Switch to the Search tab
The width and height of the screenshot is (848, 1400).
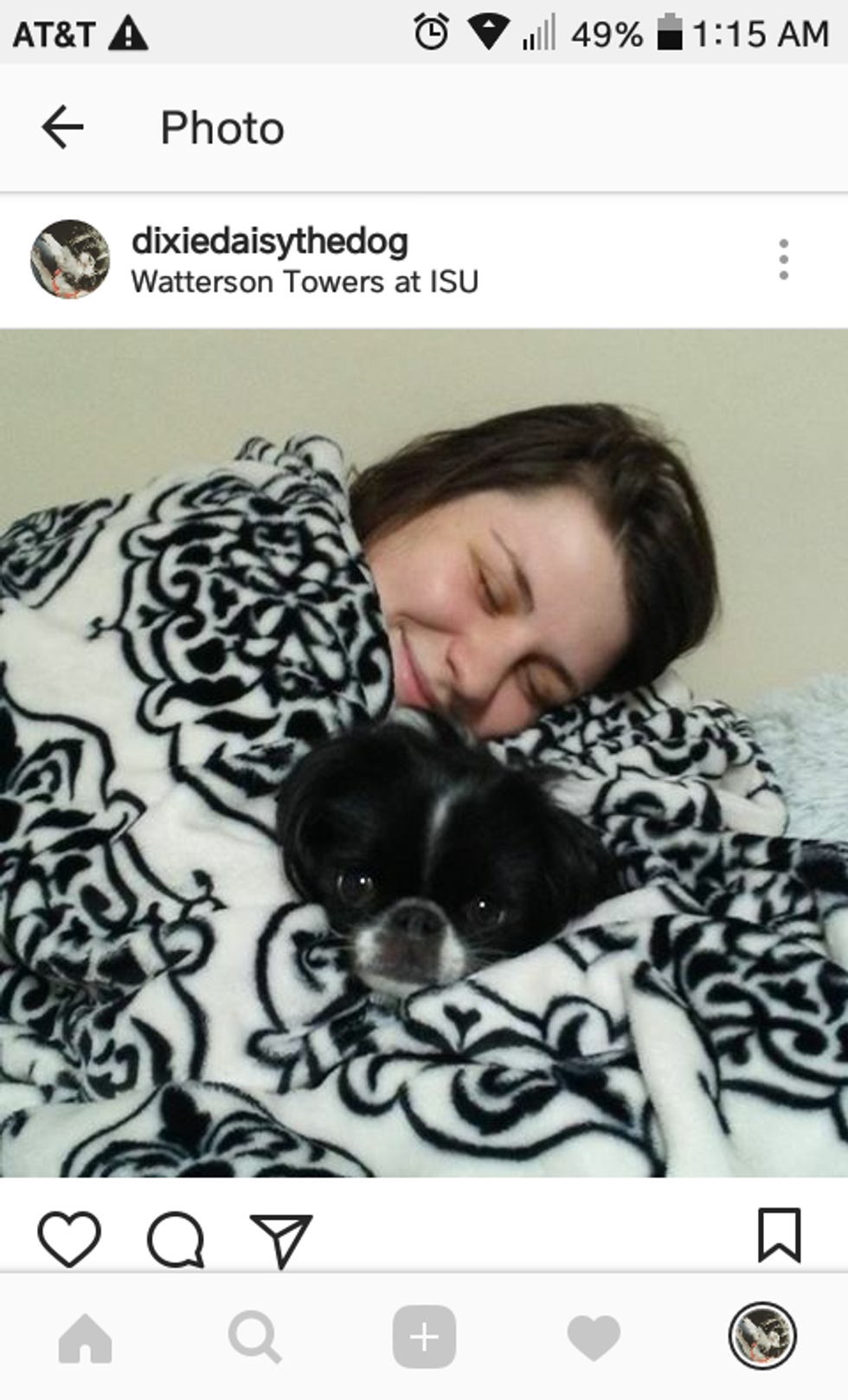254,1338
